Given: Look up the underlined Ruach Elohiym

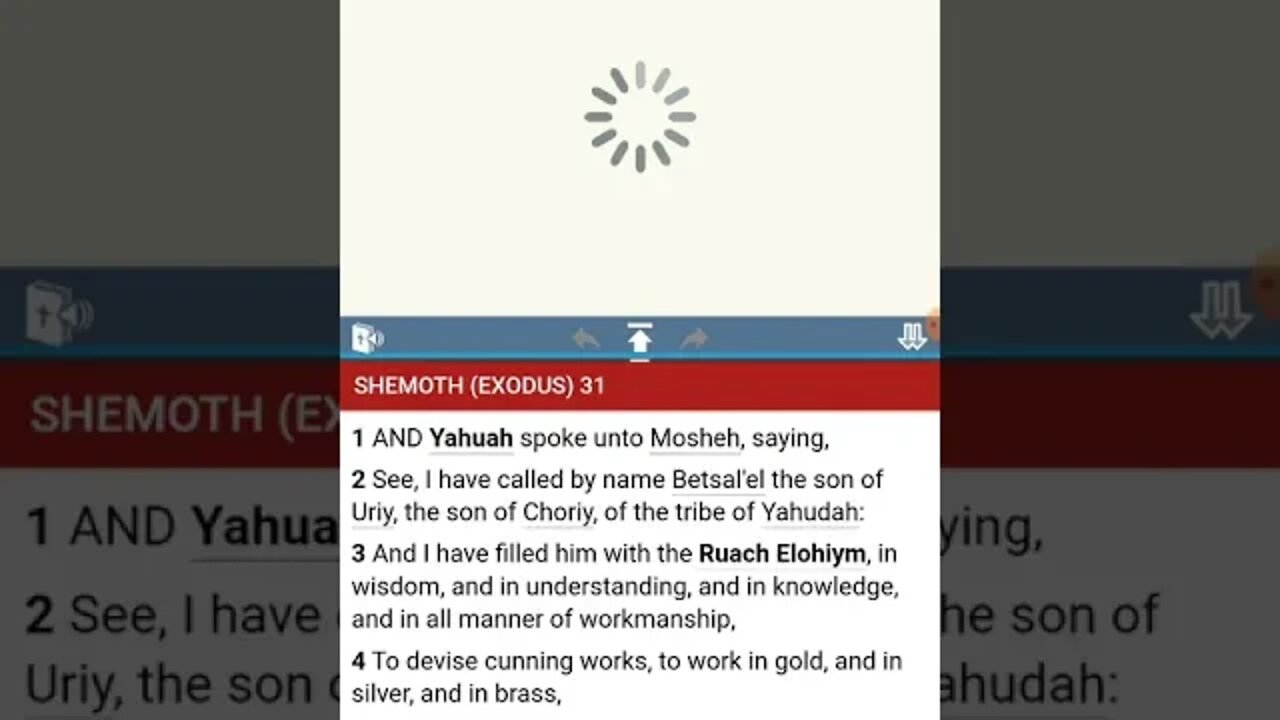Looking at the screenshot, I should pyautogui.click(x=782, y=554).
